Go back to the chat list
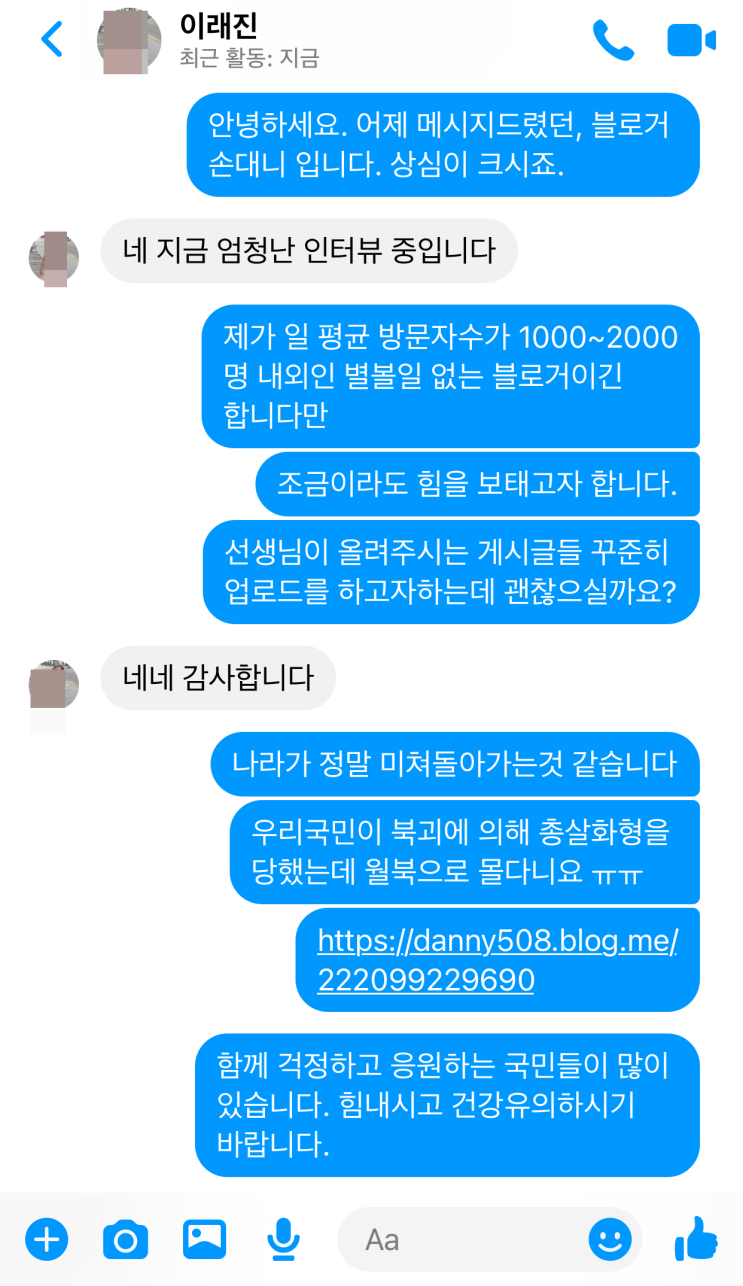Screen dimensions: 743x1286 pos(52,40)
